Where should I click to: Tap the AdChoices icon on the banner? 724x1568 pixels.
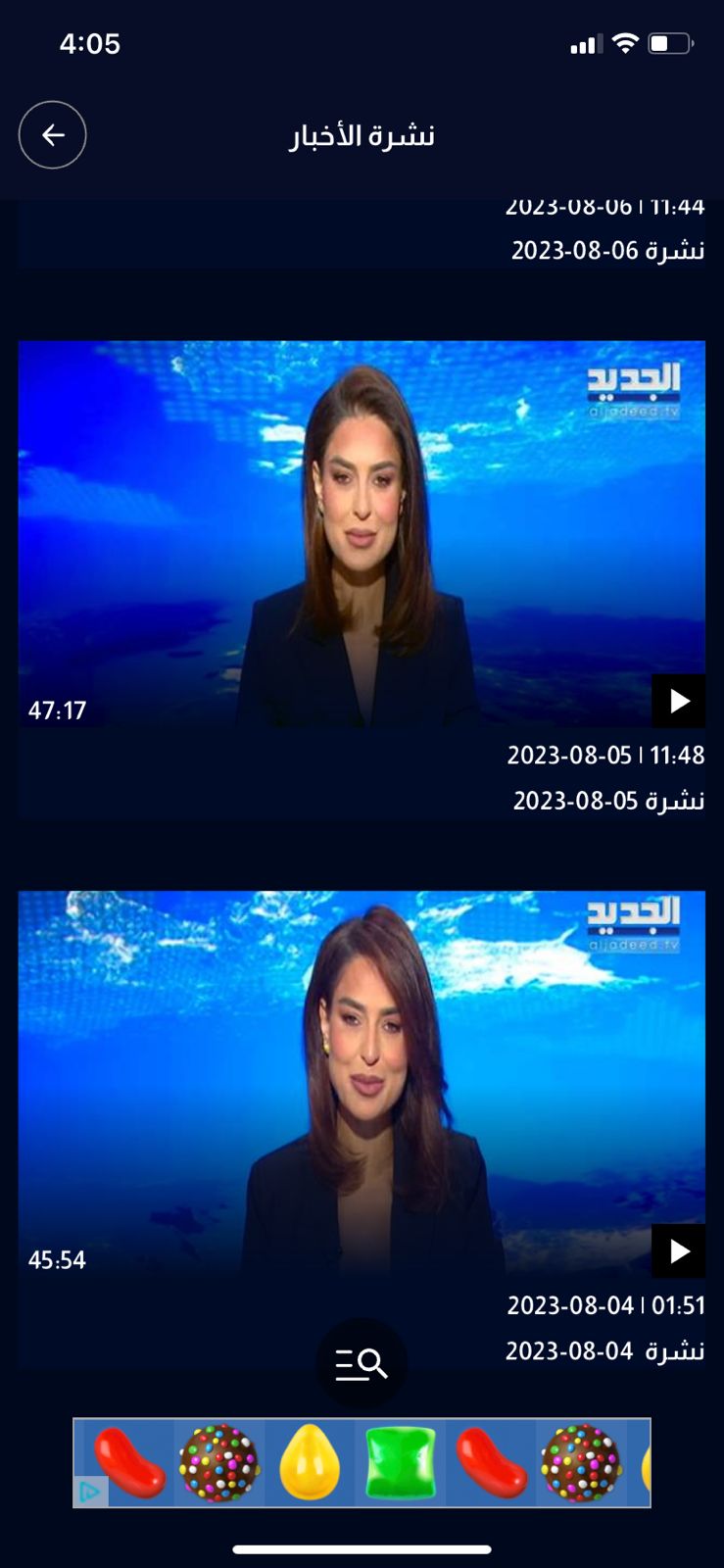click(x=90, y=1492)
